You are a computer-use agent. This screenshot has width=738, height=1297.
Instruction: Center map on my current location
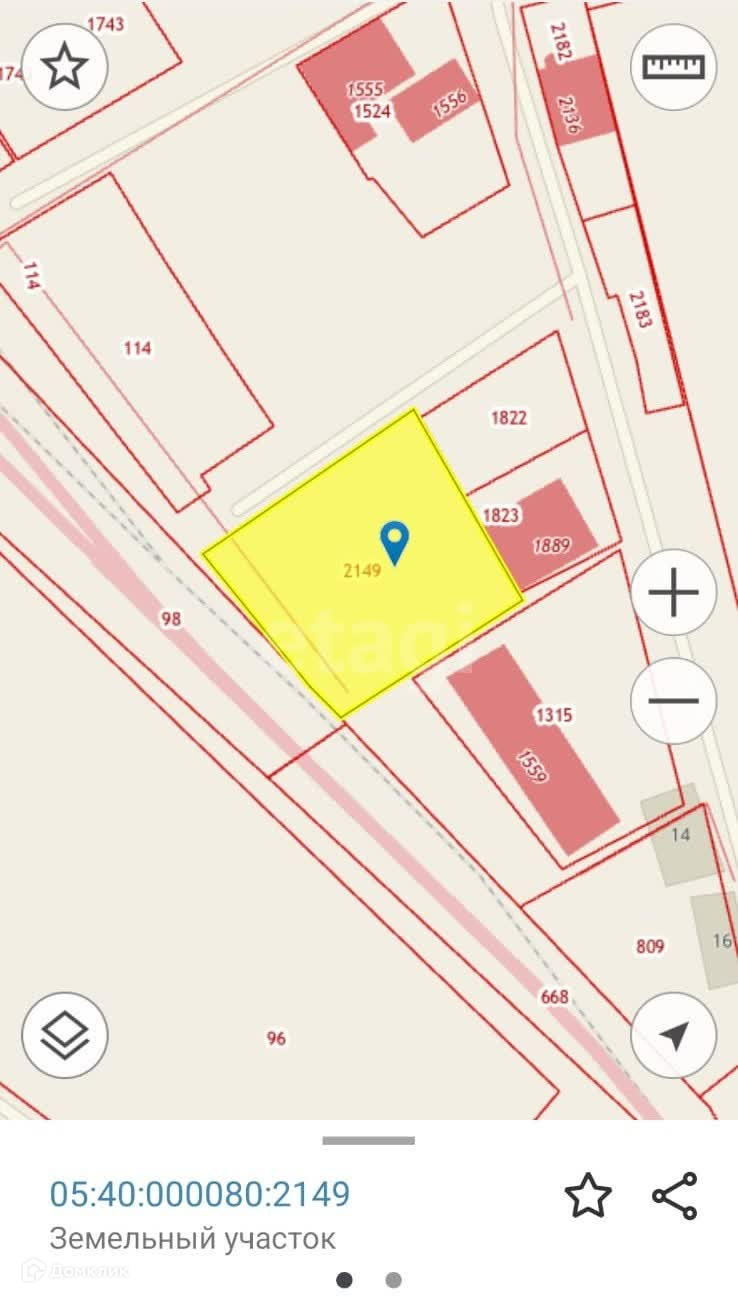pyautogui.click(x=673, y=1036)
